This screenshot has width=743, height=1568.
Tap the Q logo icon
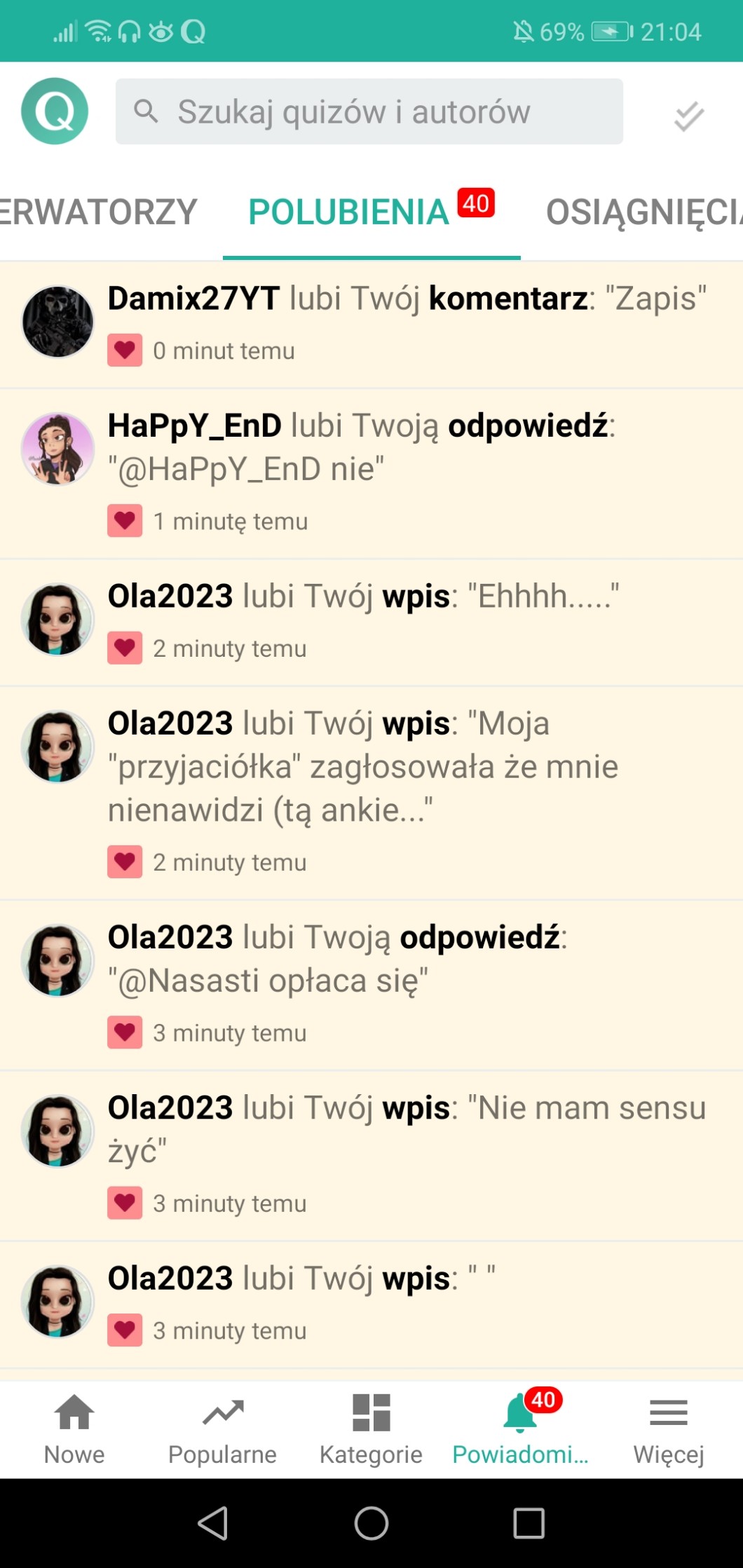tap(55, 111)
